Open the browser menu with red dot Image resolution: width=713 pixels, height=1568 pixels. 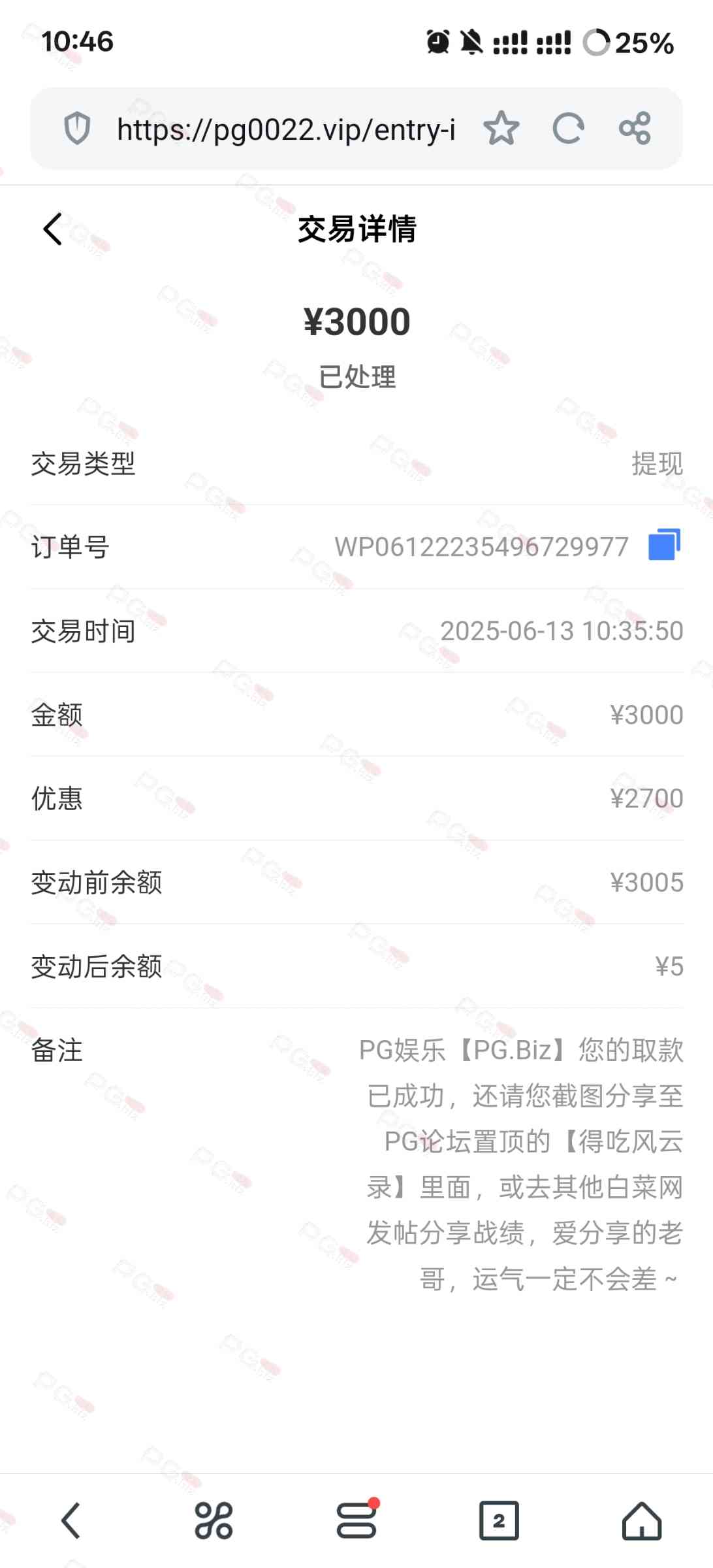click(356, 1520)
